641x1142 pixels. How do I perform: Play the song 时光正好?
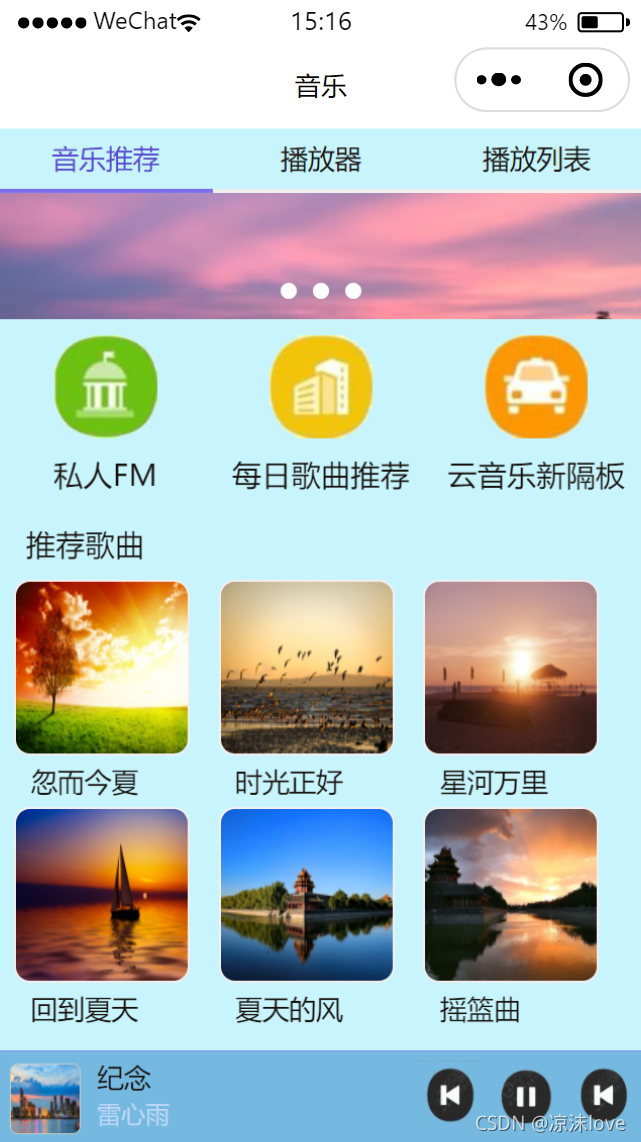pyautogui.click(x=307, y=668)
